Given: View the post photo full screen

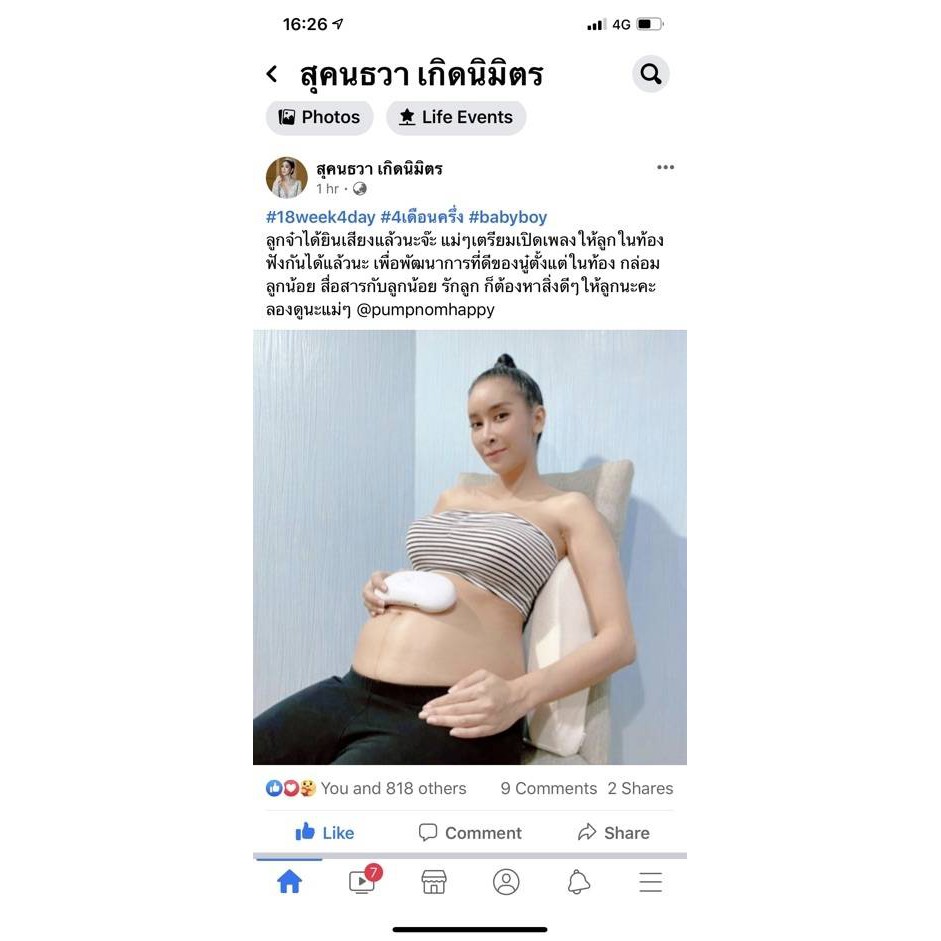Looking at the screenshot, I should (x=470, y=547).
